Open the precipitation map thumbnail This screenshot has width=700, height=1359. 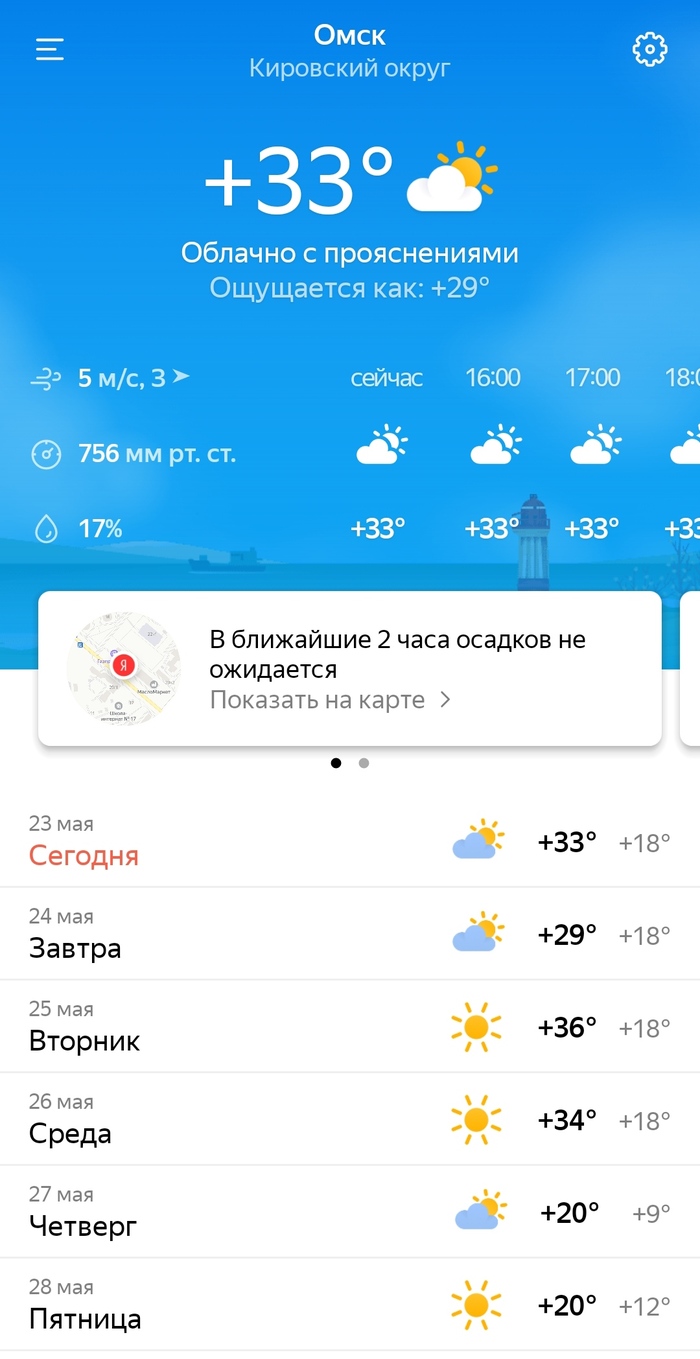123,668
